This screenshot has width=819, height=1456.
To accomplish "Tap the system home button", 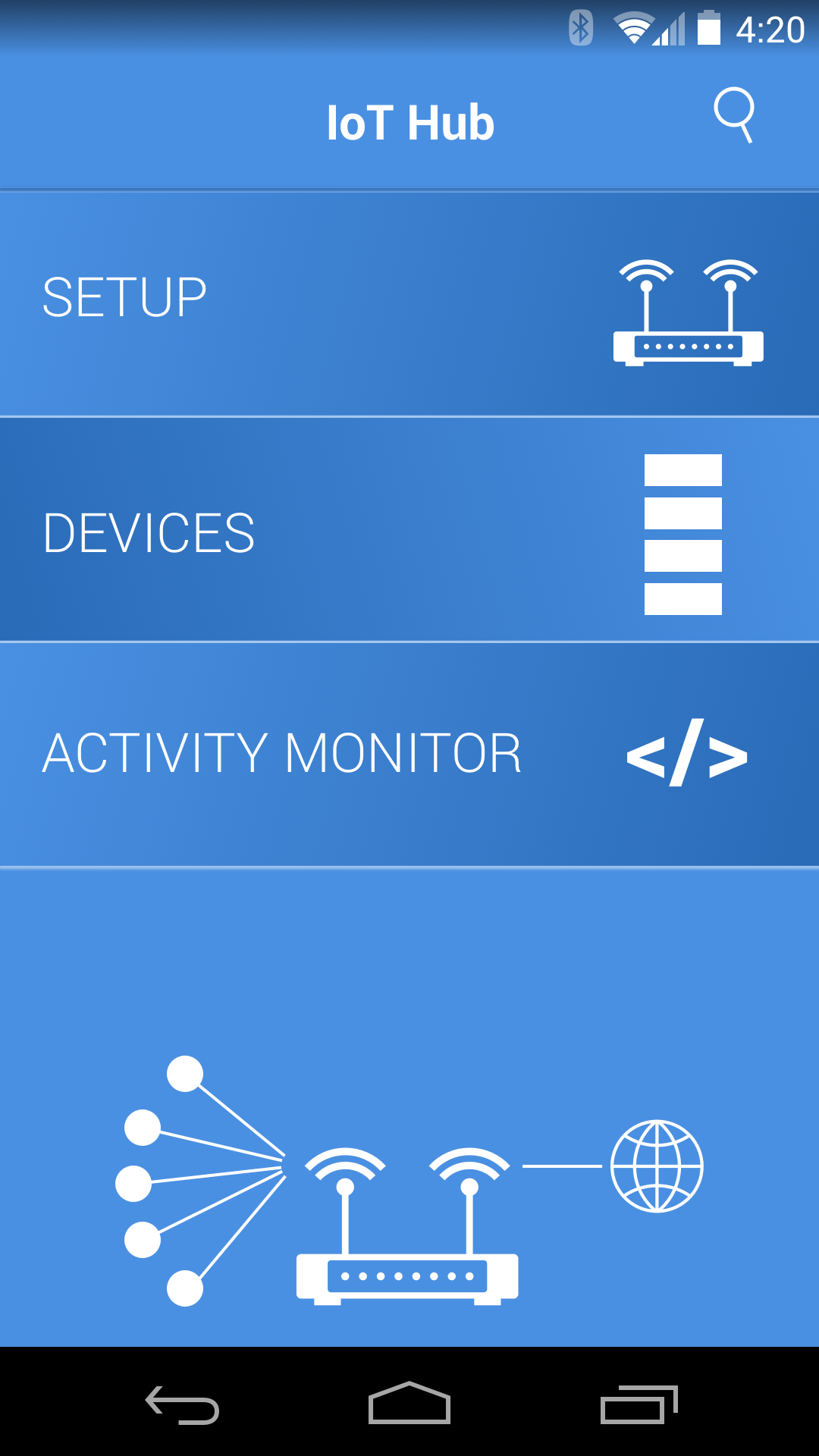I will (x=409, y=1403).
